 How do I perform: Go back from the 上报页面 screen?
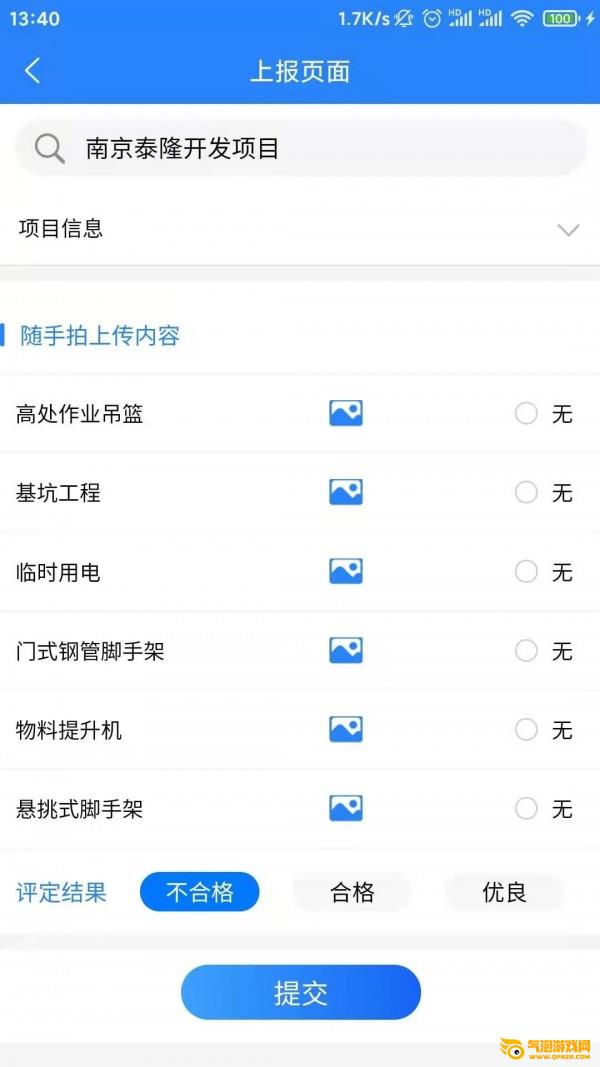(32, 71)
